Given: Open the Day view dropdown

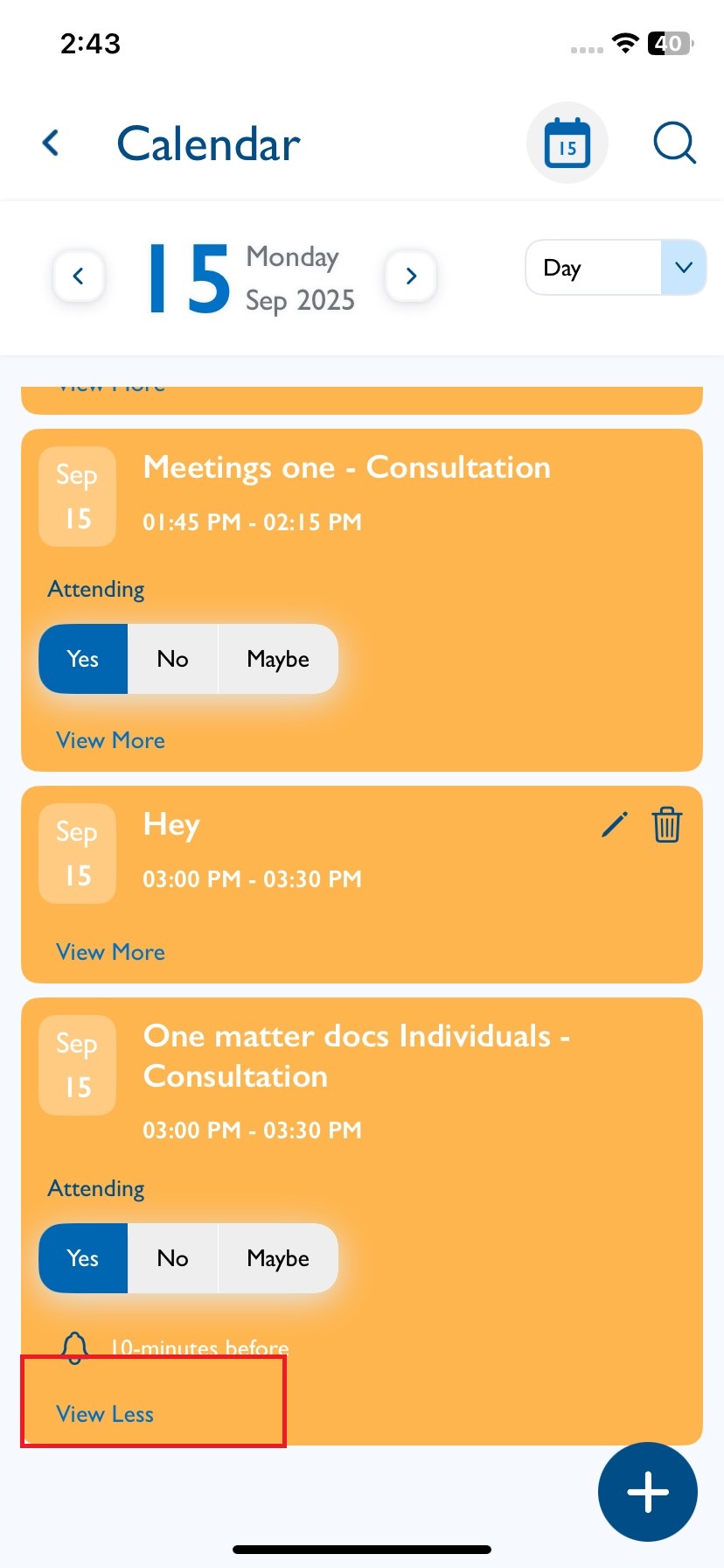Looking at the screenshot, I should [x=615, y=268].
